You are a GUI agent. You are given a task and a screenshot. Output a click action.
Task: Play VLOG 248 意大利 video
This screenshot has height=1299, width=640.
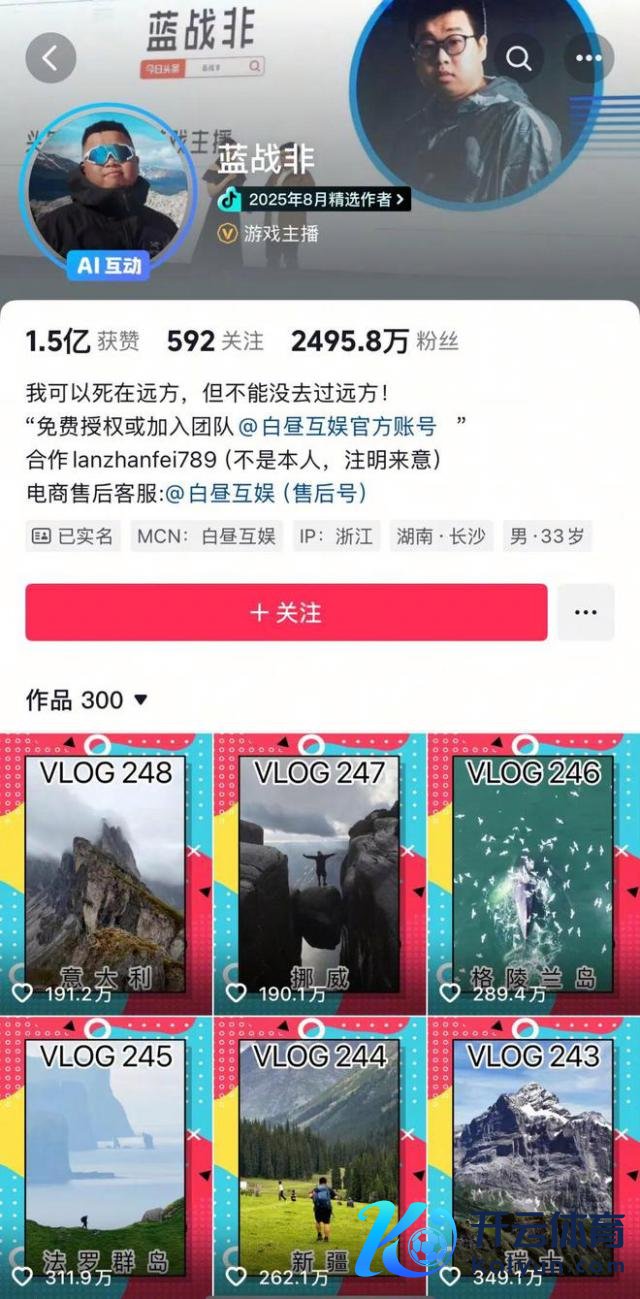tap(106, 873)
